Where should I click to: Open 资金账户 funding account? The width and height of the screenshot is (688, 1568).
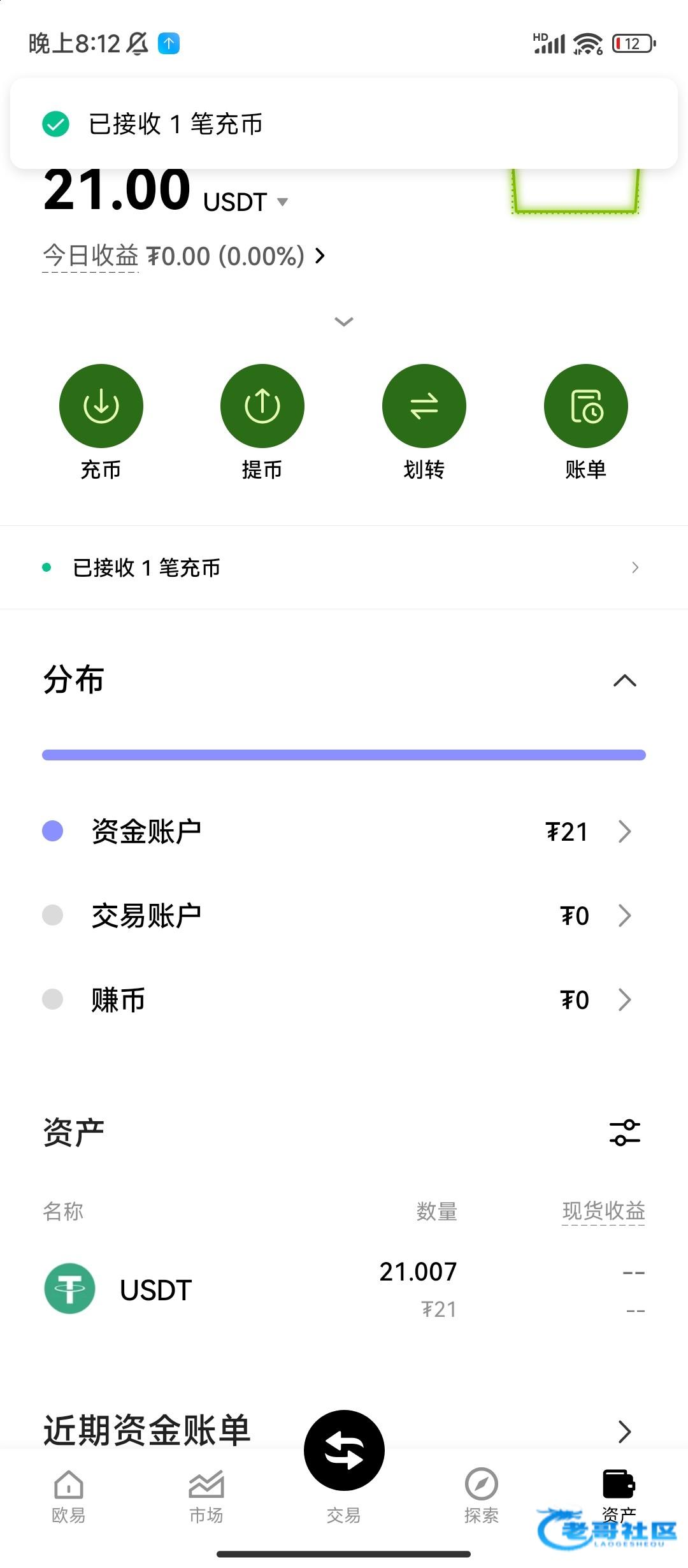(344, 831)
